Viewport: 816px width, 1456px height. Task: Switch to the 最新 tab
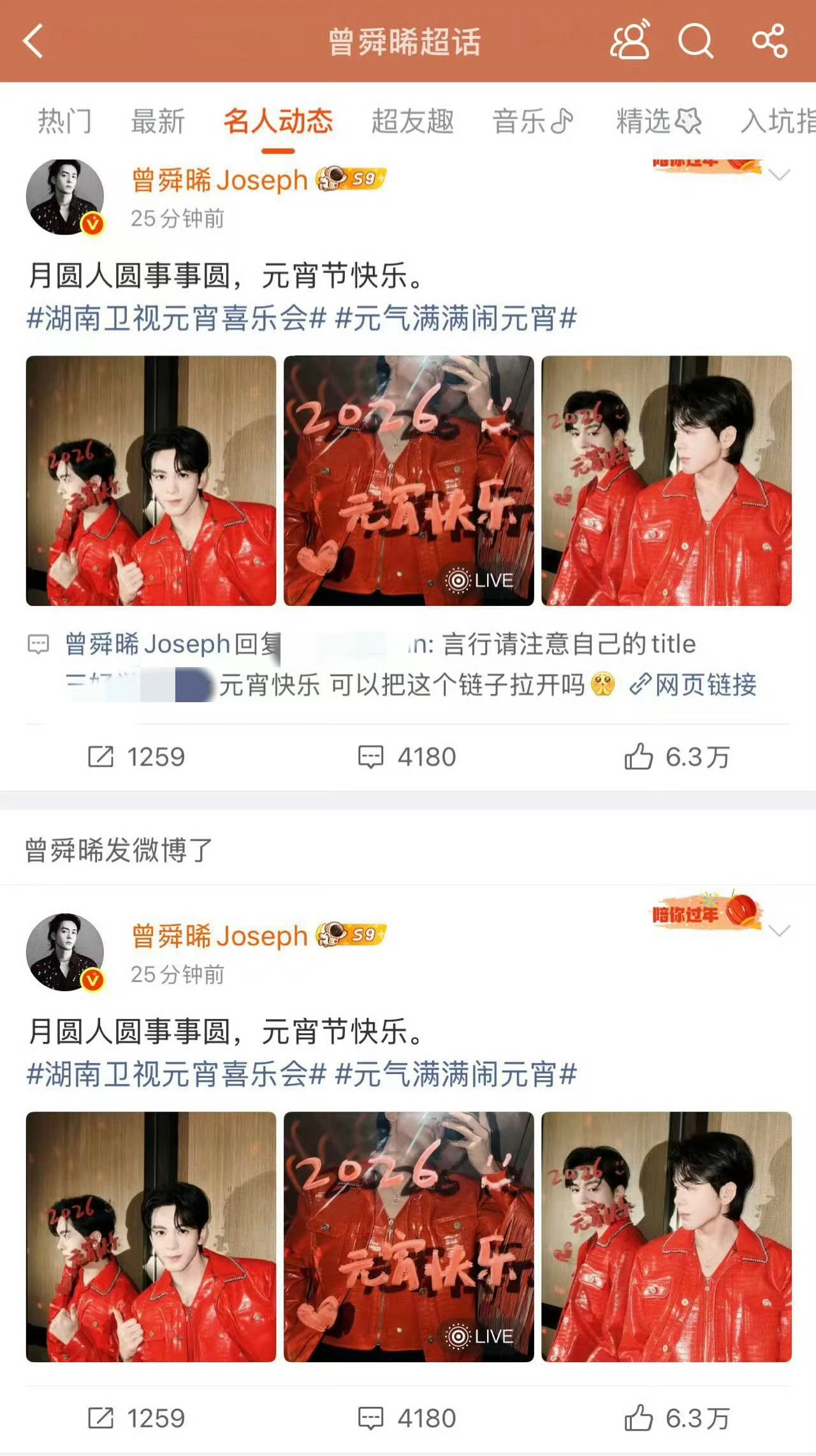pyautogui.click(x=157, y=121)
